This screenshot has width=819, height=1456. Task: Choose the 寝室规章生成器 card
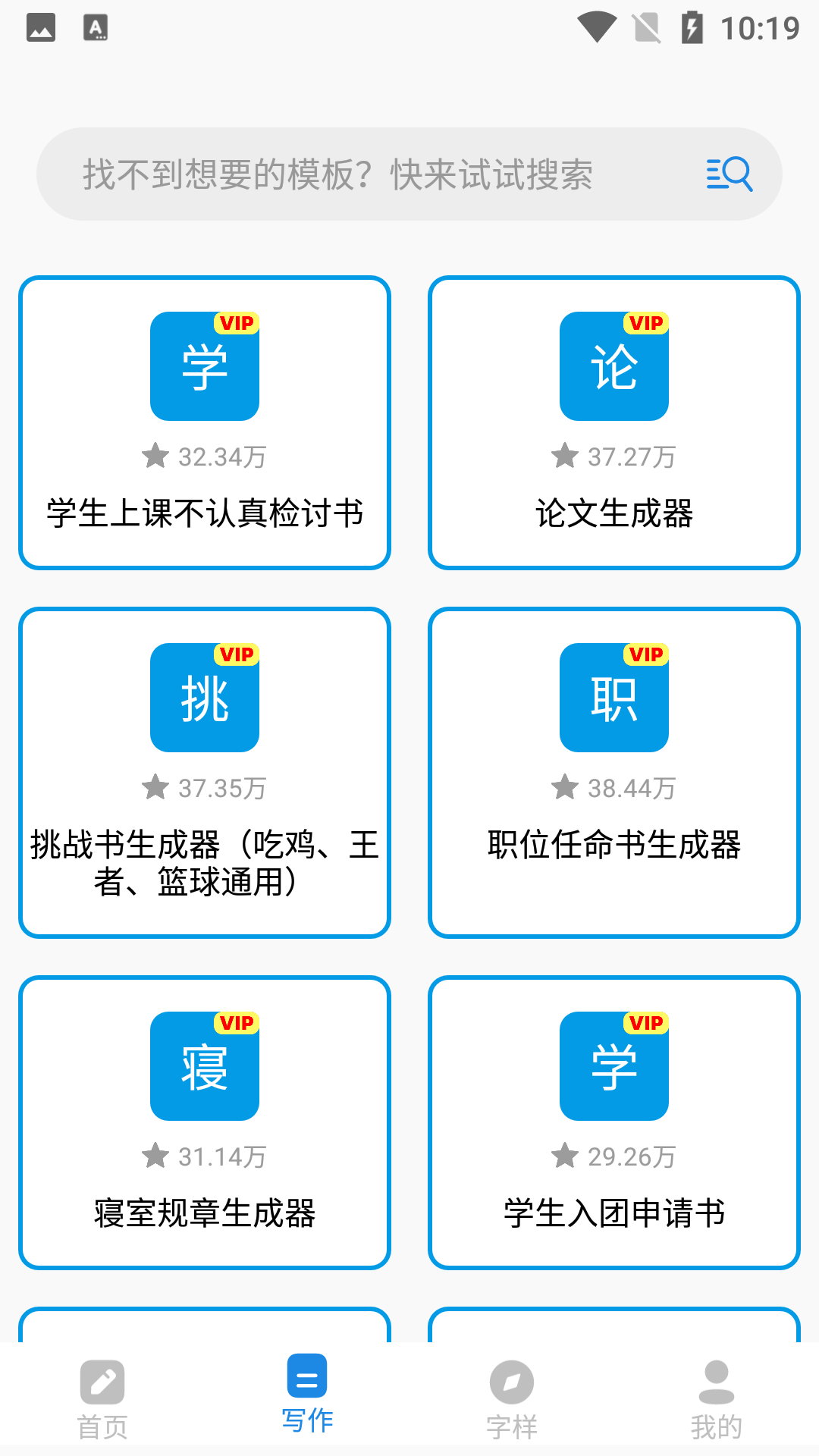(x=205, y=1122)
